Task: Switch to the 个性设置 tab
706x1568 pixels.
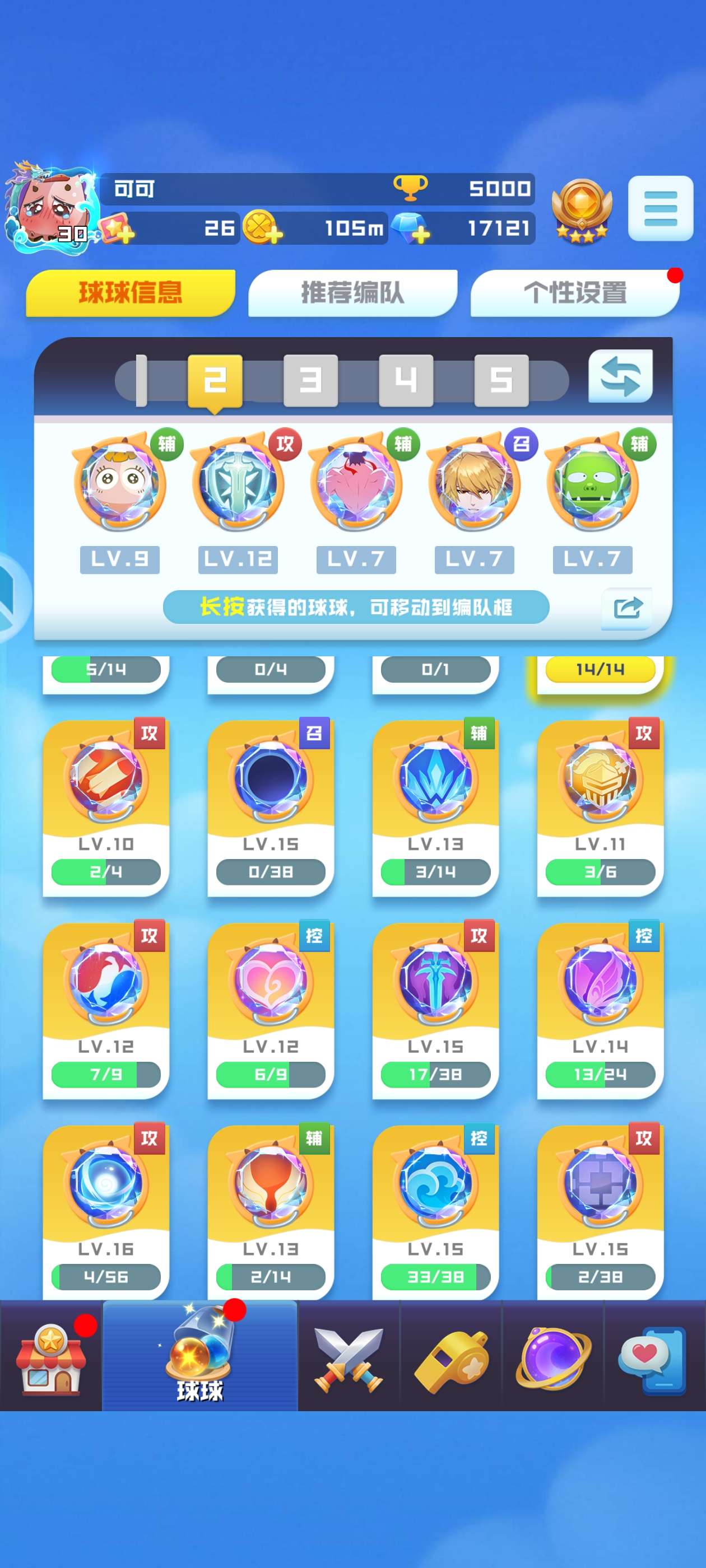Action: (x=575, y=293)
